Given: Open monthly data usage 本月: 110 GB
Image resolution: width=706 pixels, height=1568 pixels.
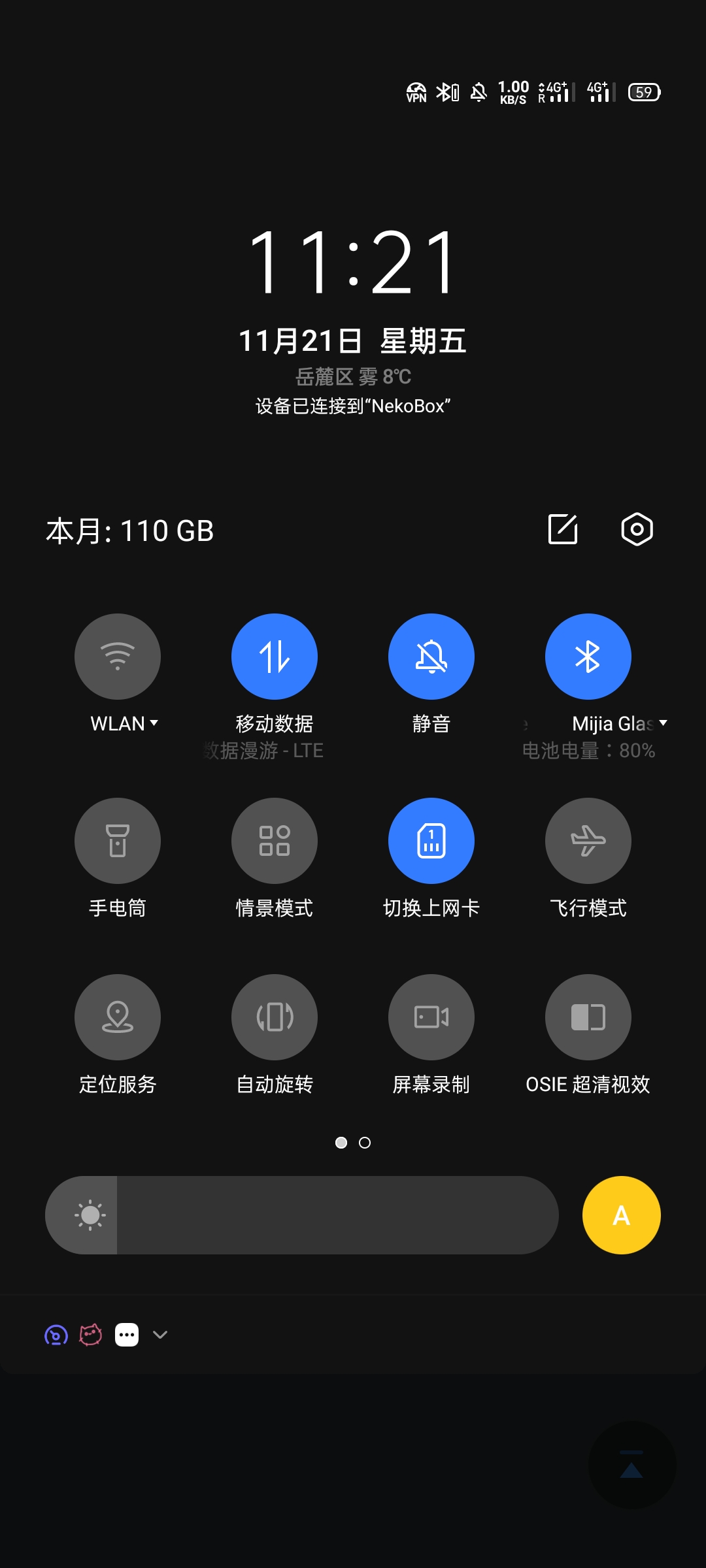Looking at the screenshot, I should (x=130, y=531).
